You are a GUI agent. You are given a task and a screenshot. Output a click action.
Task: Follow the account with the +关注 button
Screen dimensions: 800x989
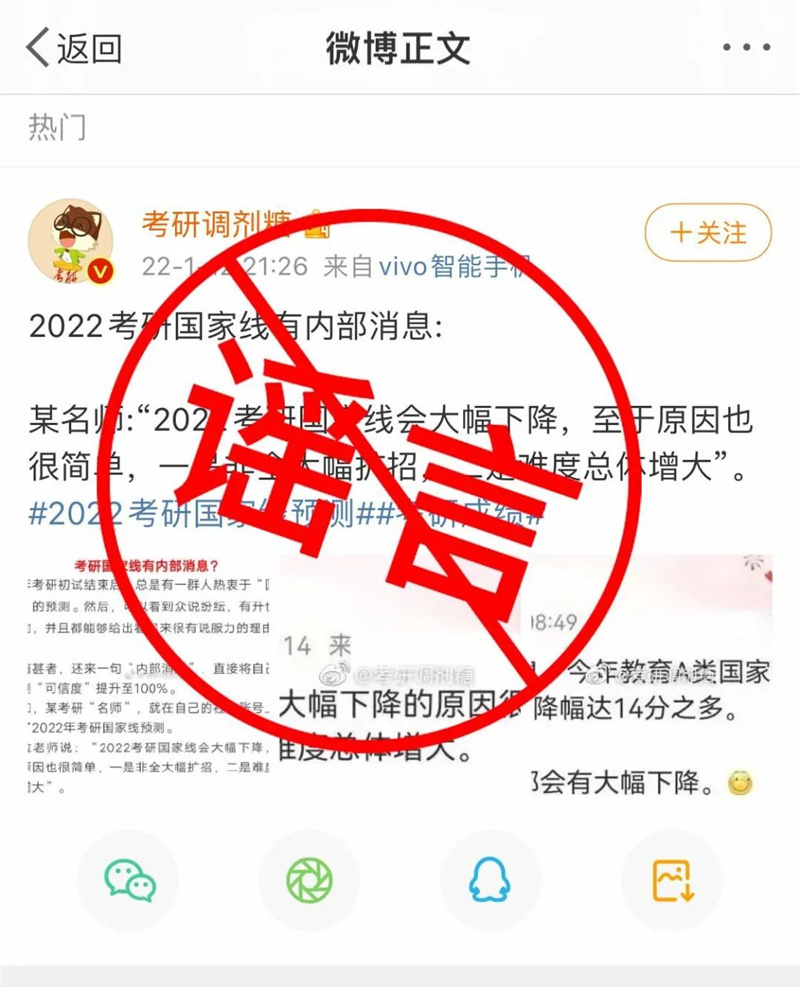coord(708,233)
